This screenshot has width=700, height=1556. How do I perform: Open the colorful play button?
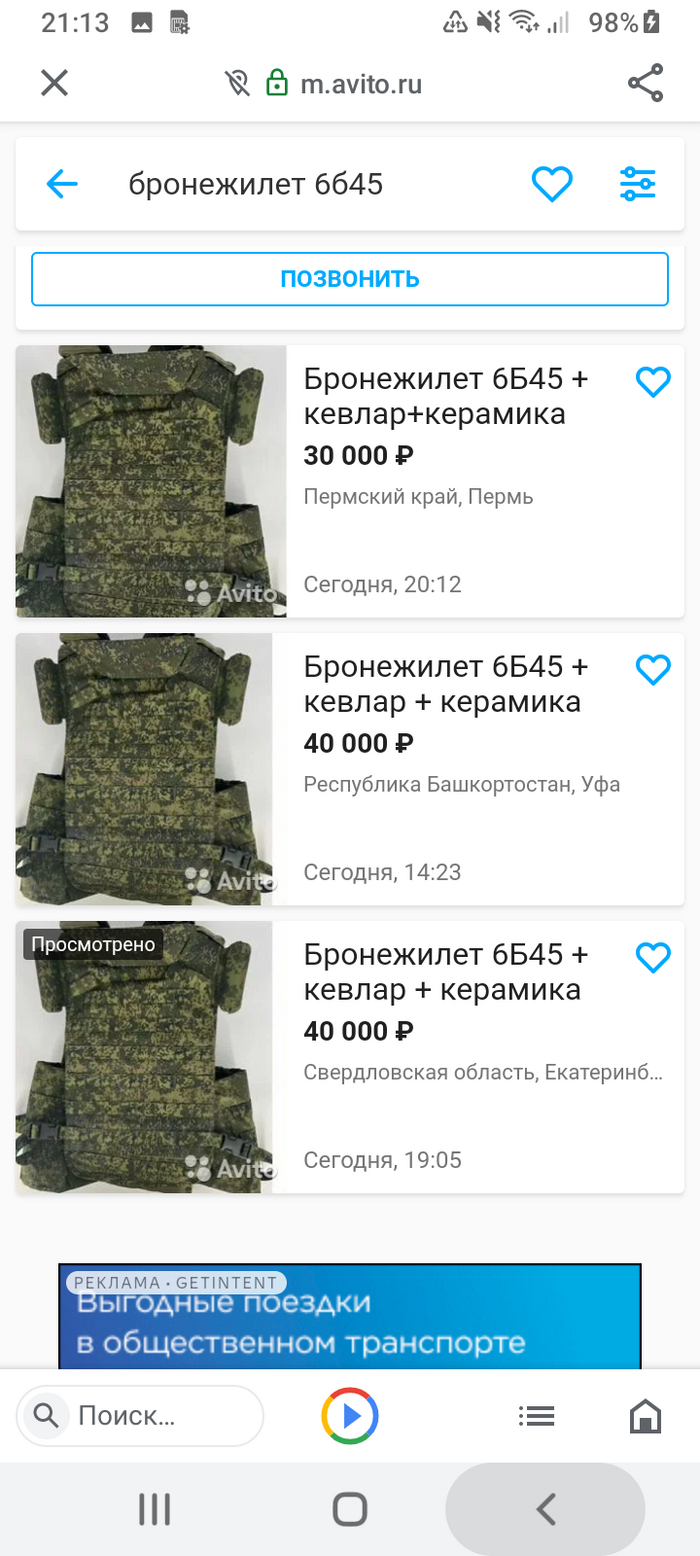[x=350, y=1416]
